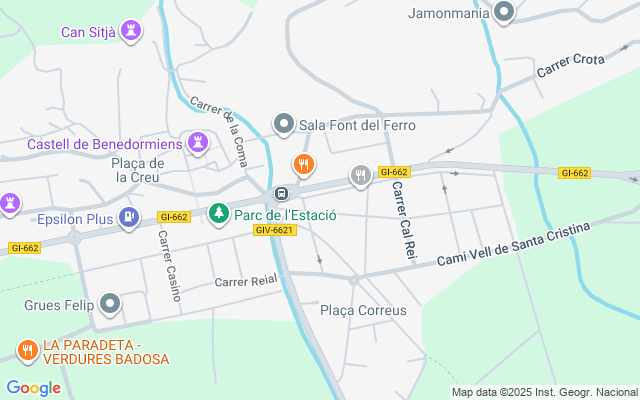Select the Parc de l'Estació park marker
This screenshot has width=640, height=400.
[x=218, y=213]
